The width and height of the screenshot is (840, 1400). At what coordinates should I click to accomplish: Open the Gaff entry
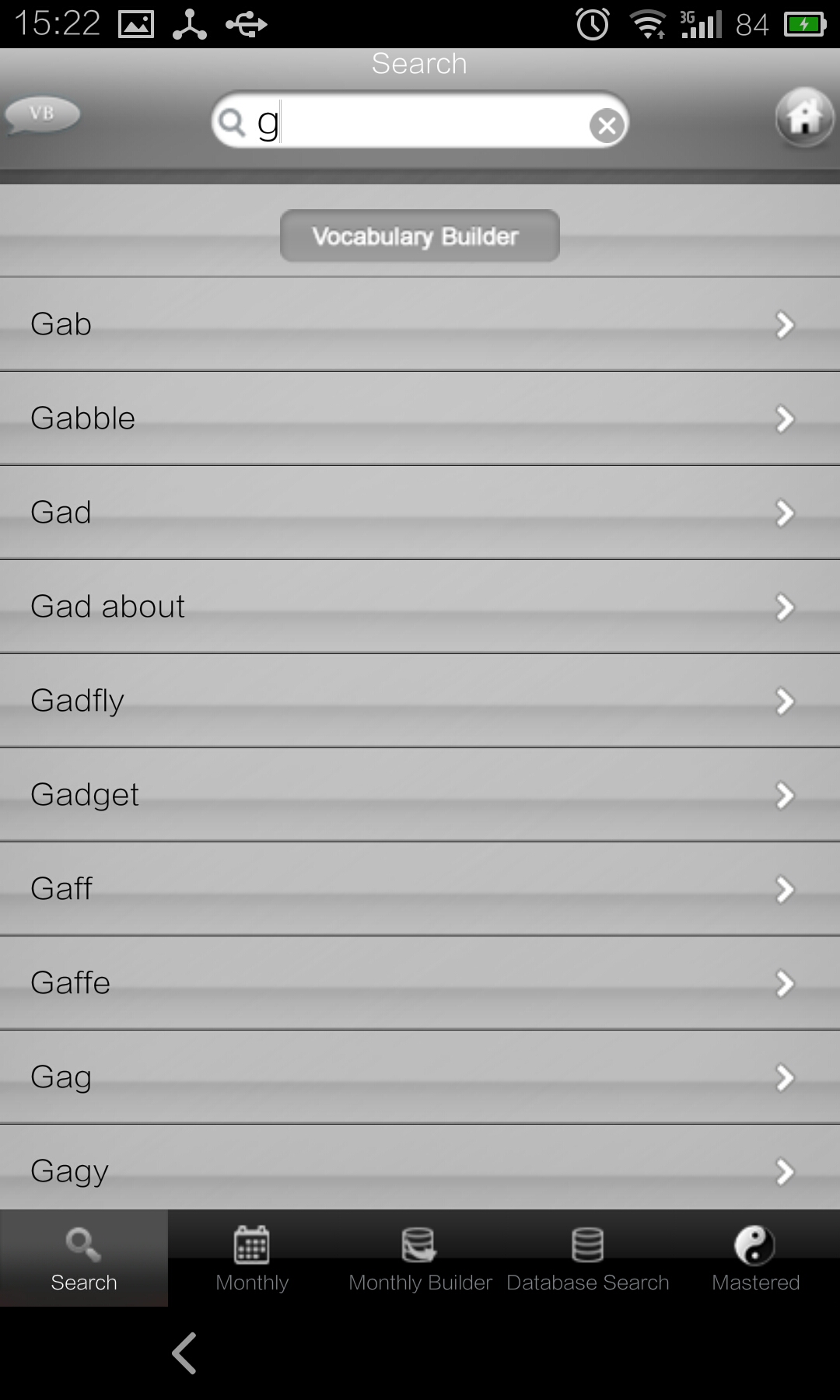(x=420, y=888)
